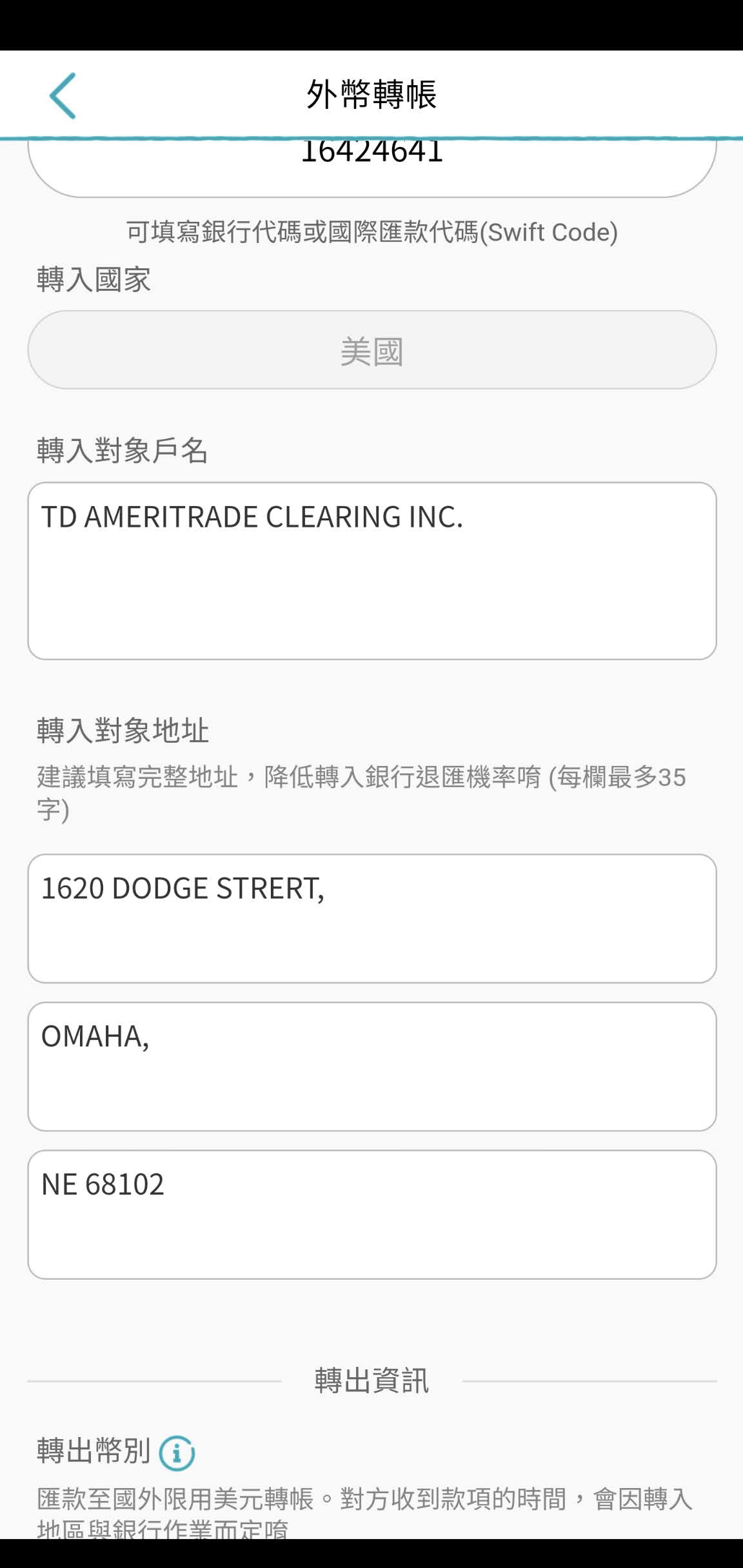
Task: Go back from the 外幣轉帳 screen
Action: click(63, 95)
